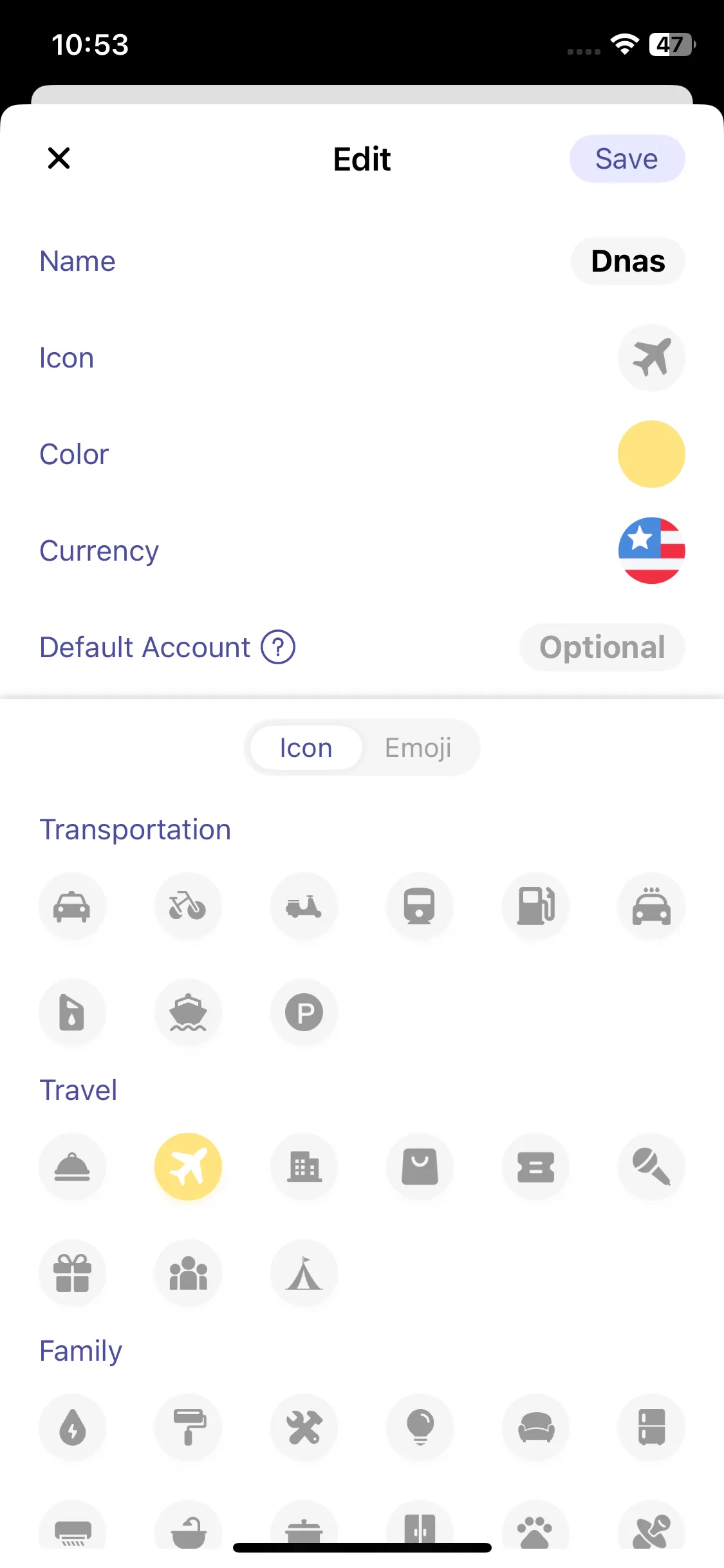Change the currency flag selection
Viewport: 724px width, 1568px height.
(651, 551)
